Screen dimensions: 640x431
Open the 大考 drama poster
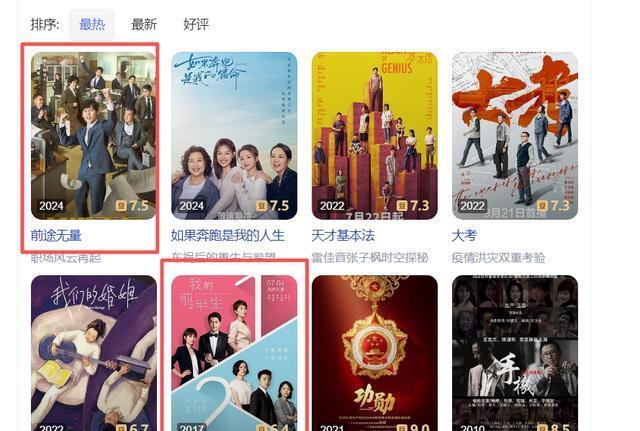(x=515, y=135)
